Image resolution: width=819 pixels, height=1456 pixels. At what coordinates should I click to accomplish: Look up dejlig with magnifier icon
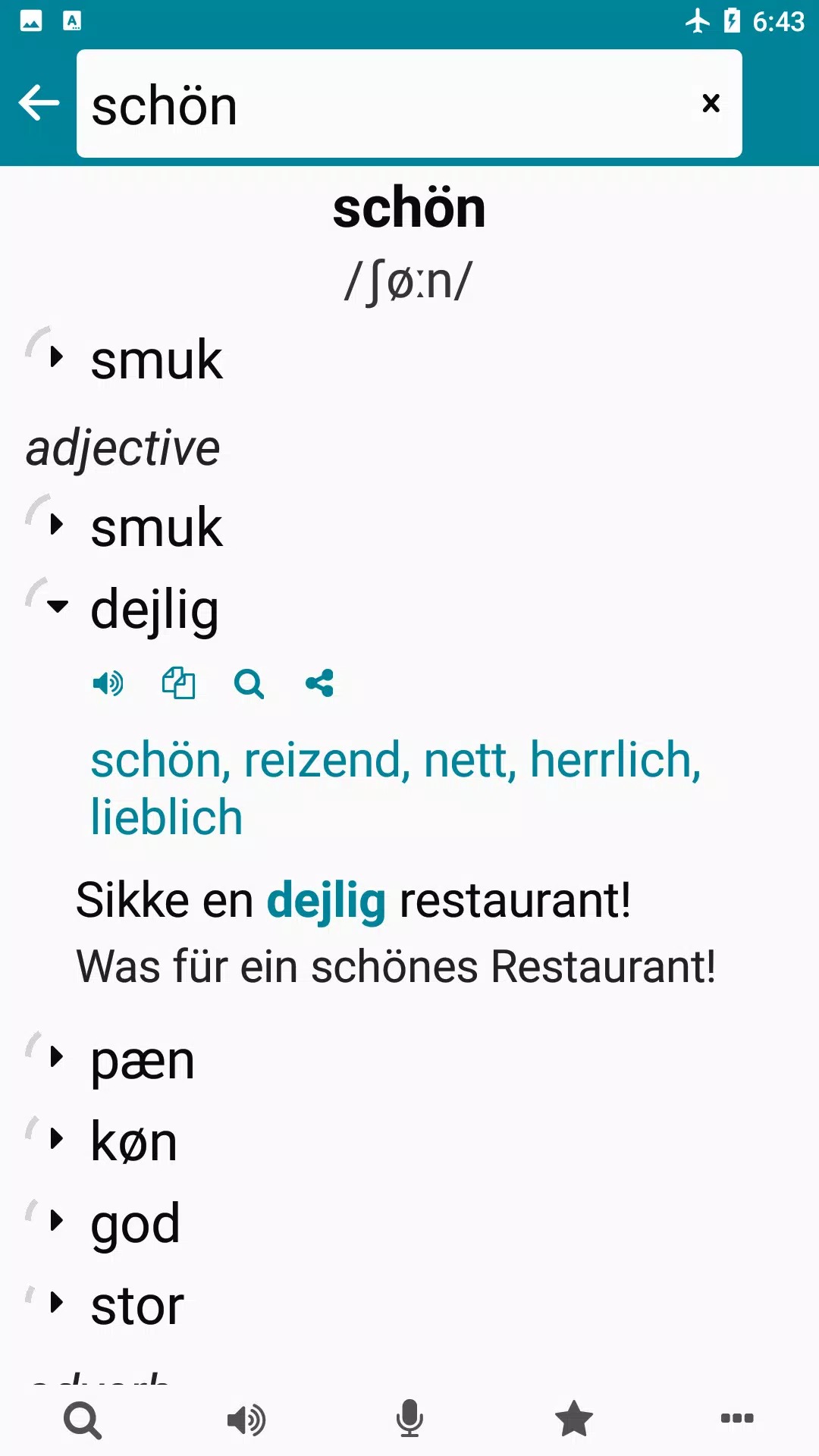[249, 684]
